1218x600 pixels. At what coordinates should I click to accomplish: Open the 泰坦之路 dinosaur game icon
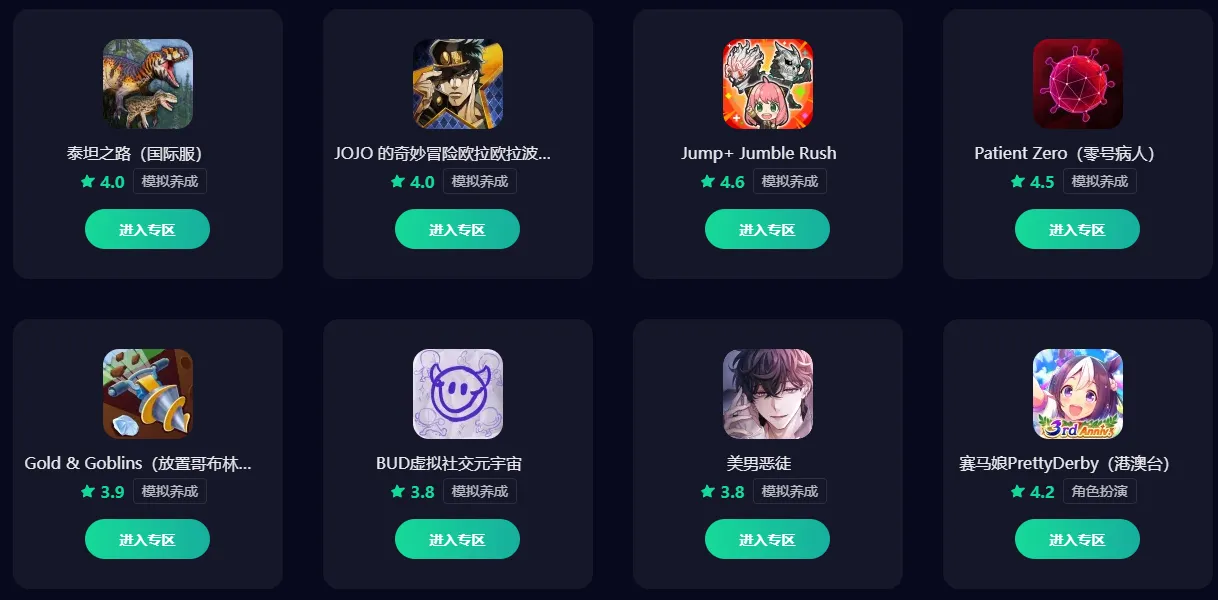tap(148, 84)
